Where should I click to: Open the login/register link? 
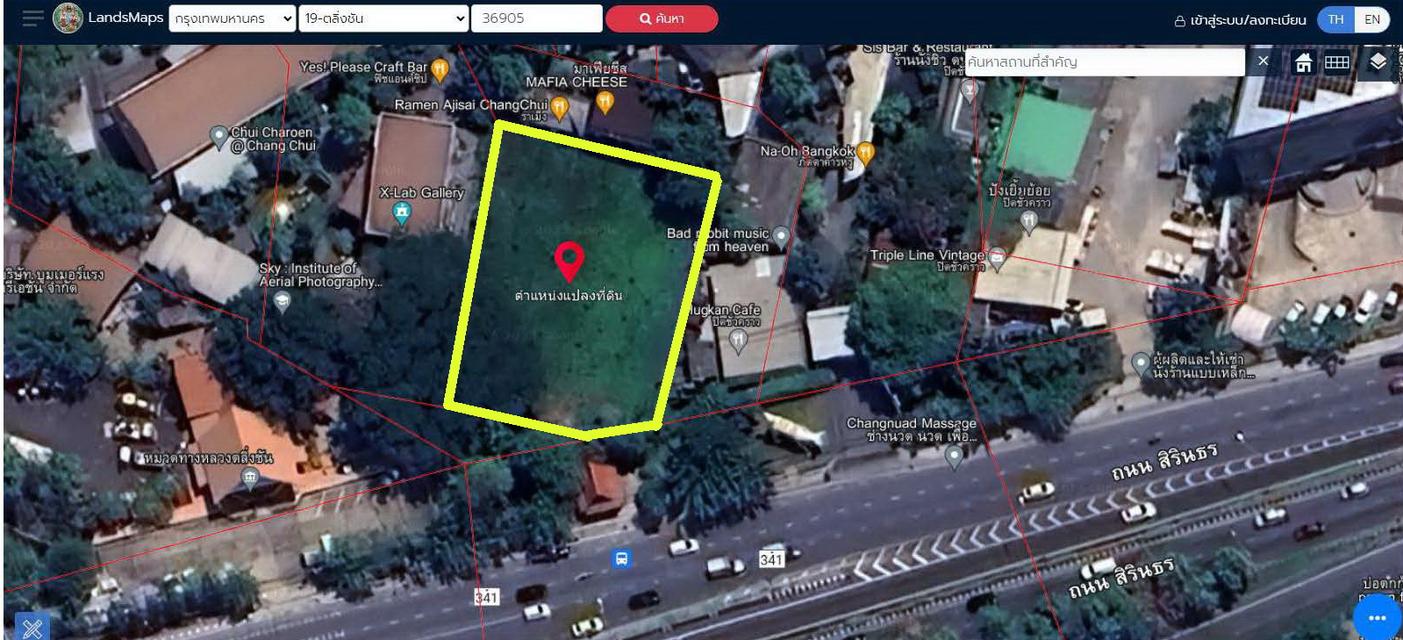click(x=1240, y=19)
